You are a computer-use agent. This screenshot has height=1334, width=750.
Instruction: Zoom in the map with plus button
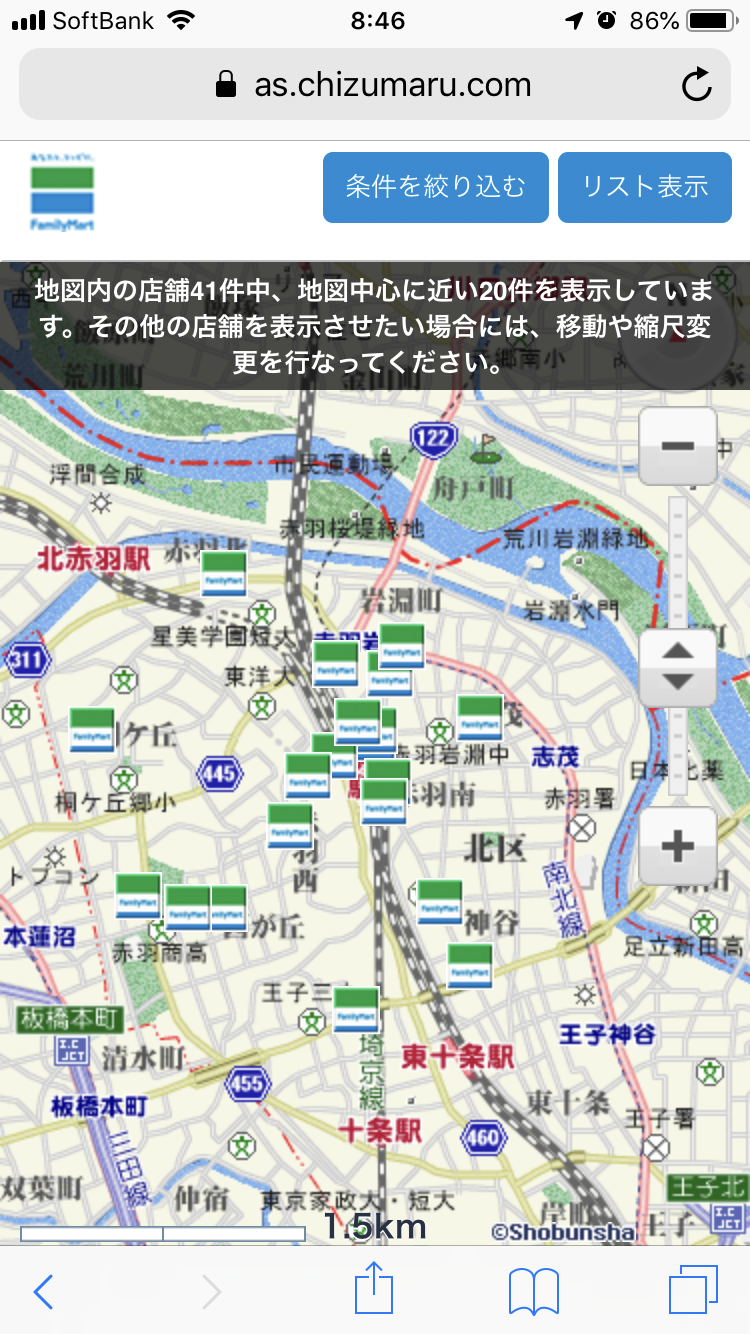[678, 847]
